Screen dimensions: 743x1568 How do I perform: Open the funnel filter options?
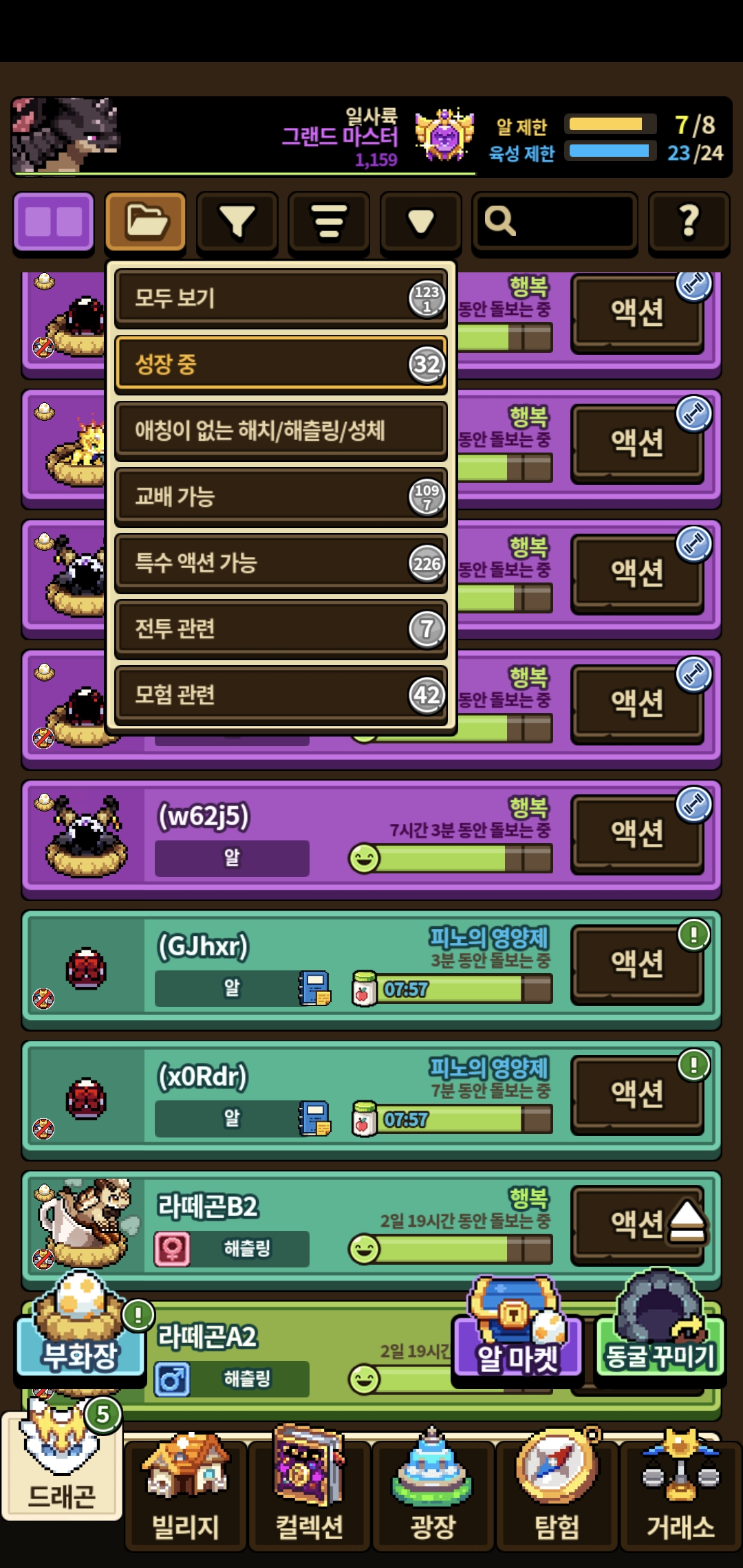(x=237, y=221)
